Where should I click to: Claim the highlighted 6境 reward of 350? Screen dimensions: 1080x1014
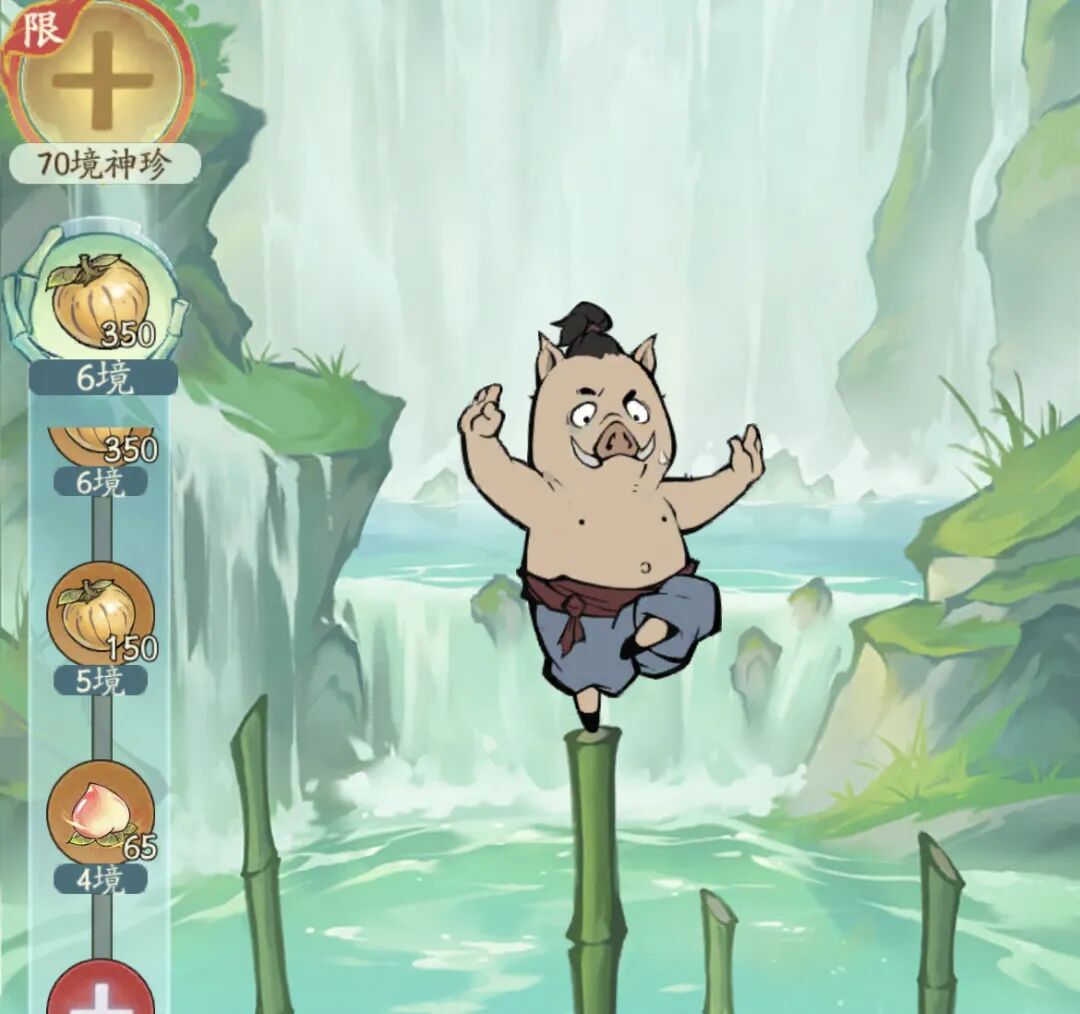(x=100, y=300)
